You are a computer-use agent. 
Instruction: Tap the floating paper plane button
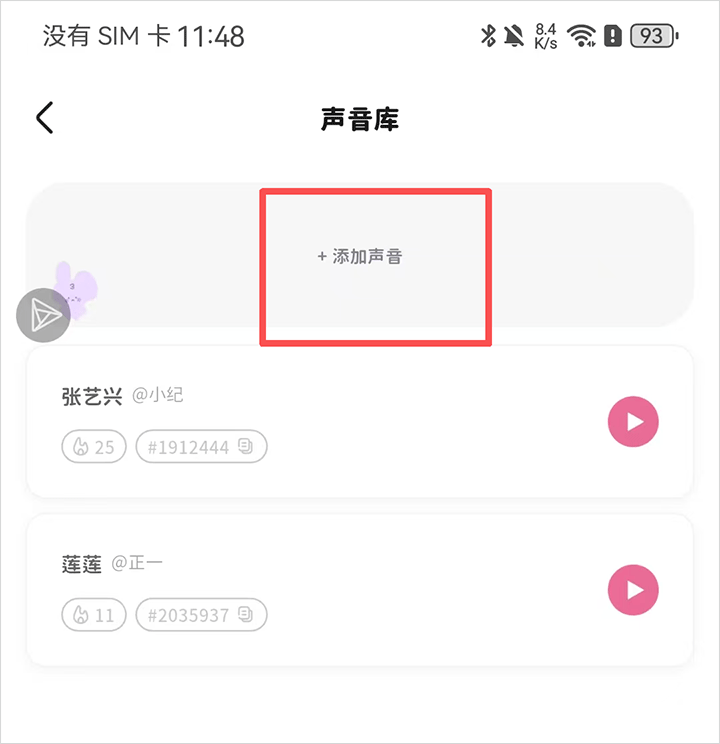(43, 317)
